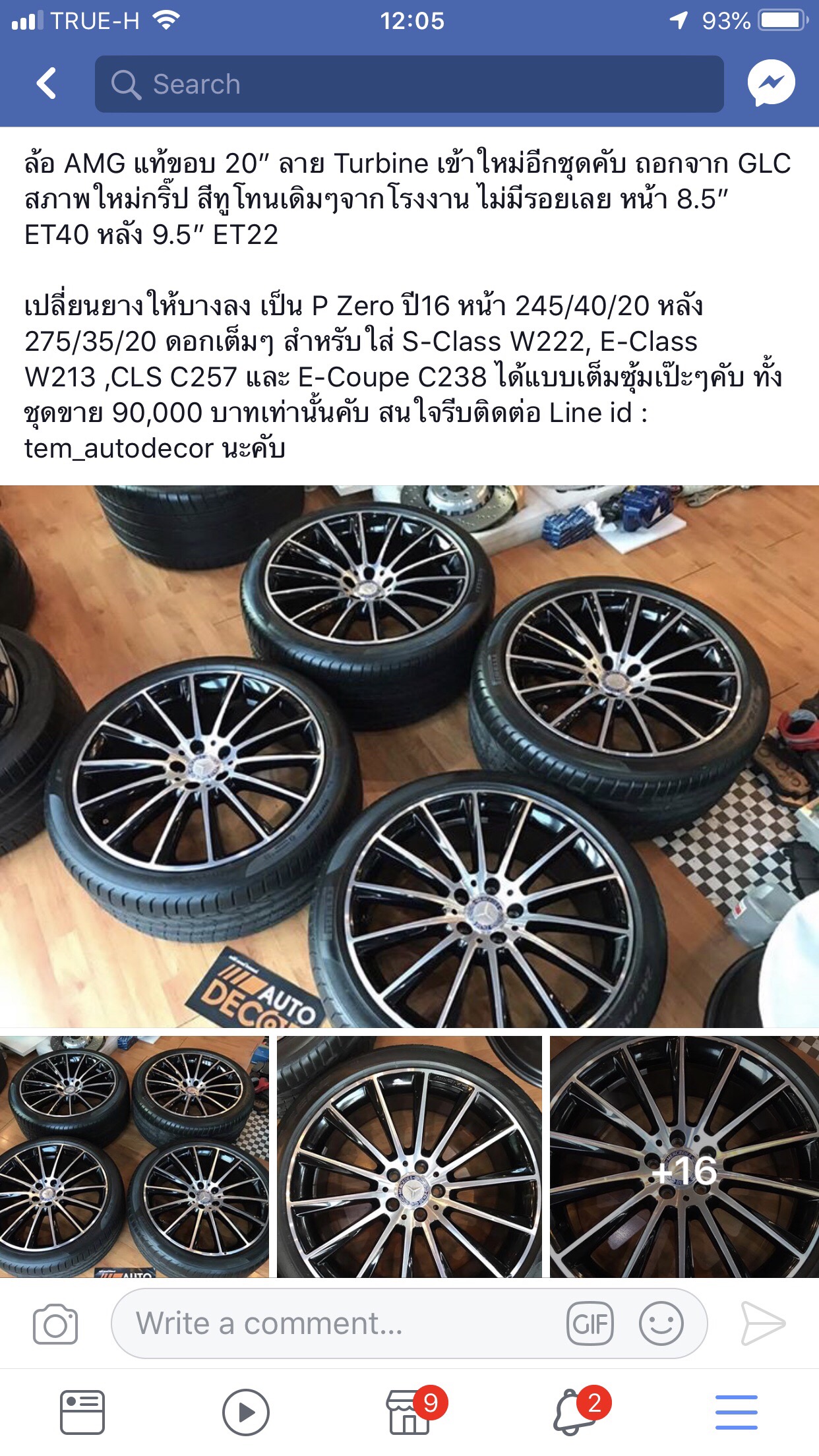Open the bottom-left wheels thumbnail
Viewport: 819px width, 1456px height.
click(x=134, y=1156)
